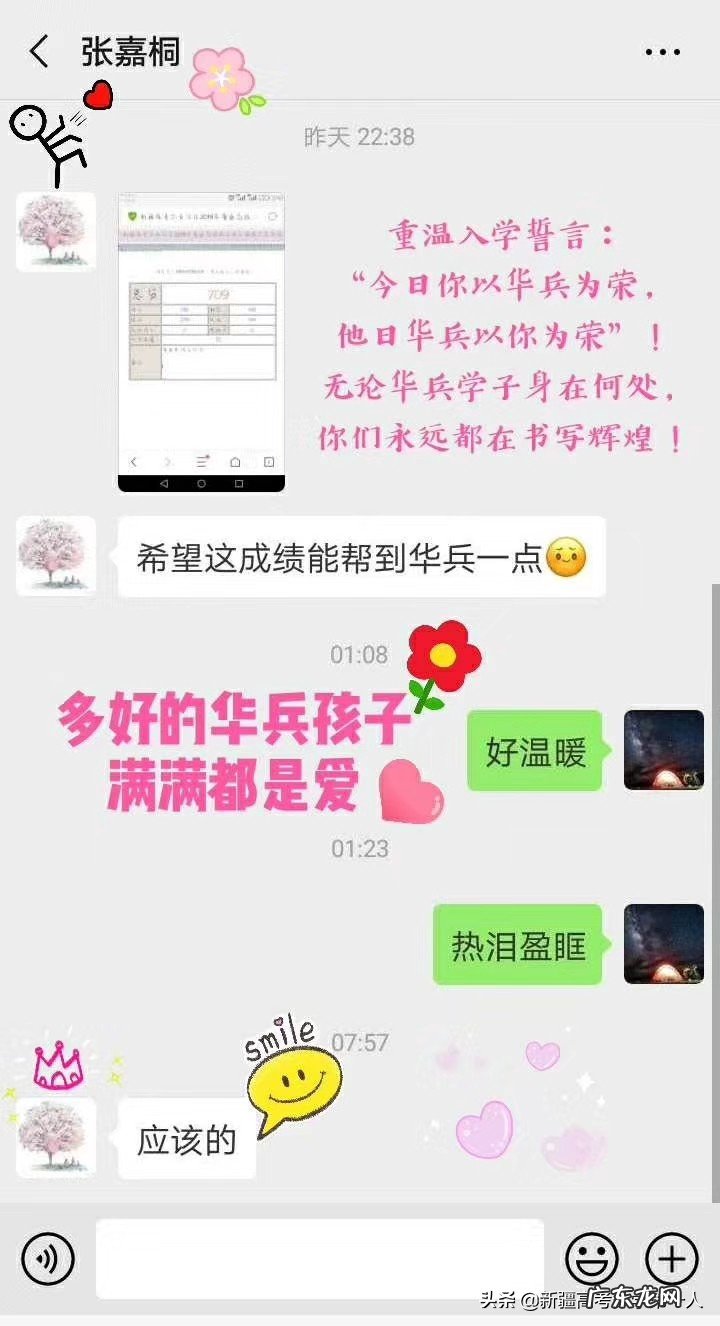This screenshot has width=720, height=1326.
Task: Switch to voice message input
Action: click(48, 1257)
